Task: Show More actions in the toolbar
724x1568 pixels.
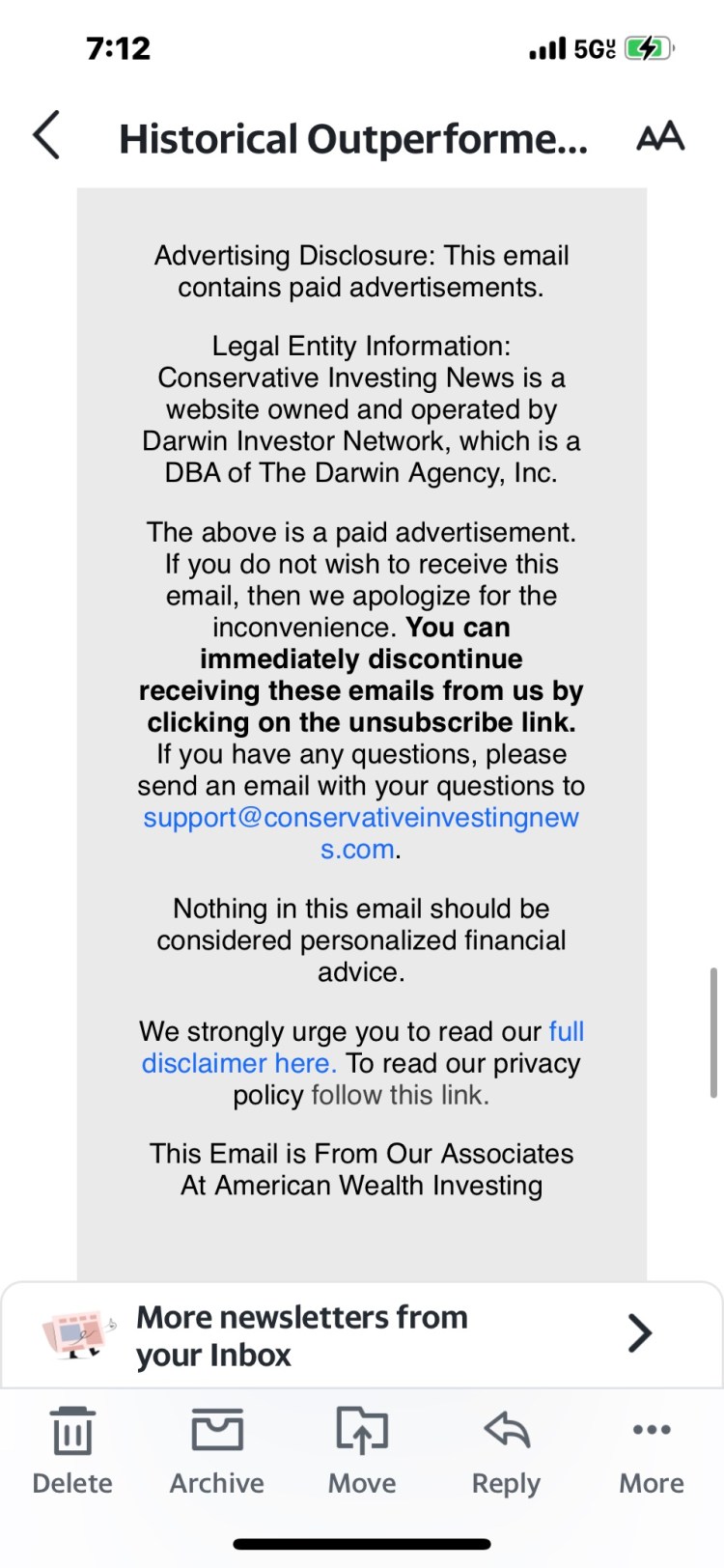Action: point(652,1450)
